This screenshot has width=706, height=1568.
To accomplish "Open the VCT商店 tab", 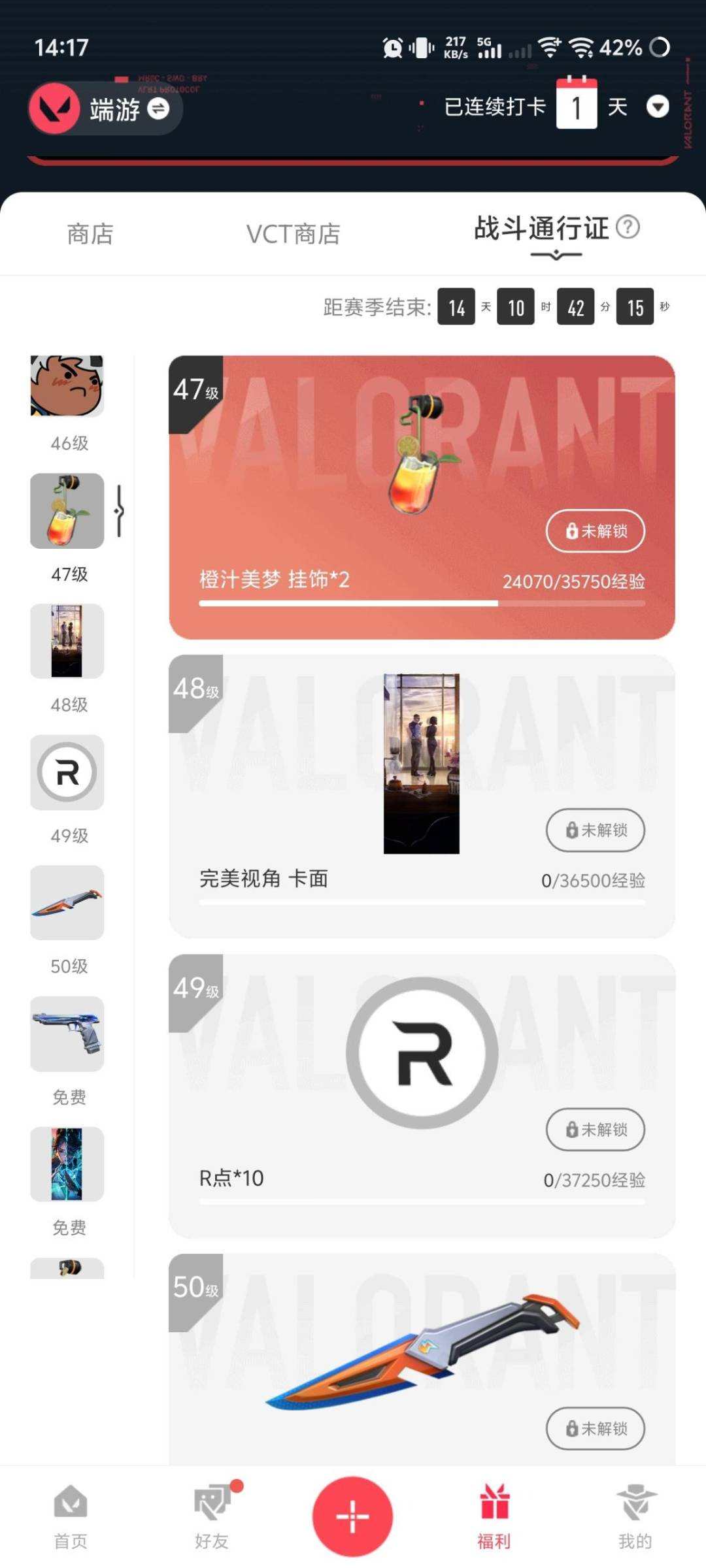I will pyautogui.click(x=292, y=235).
